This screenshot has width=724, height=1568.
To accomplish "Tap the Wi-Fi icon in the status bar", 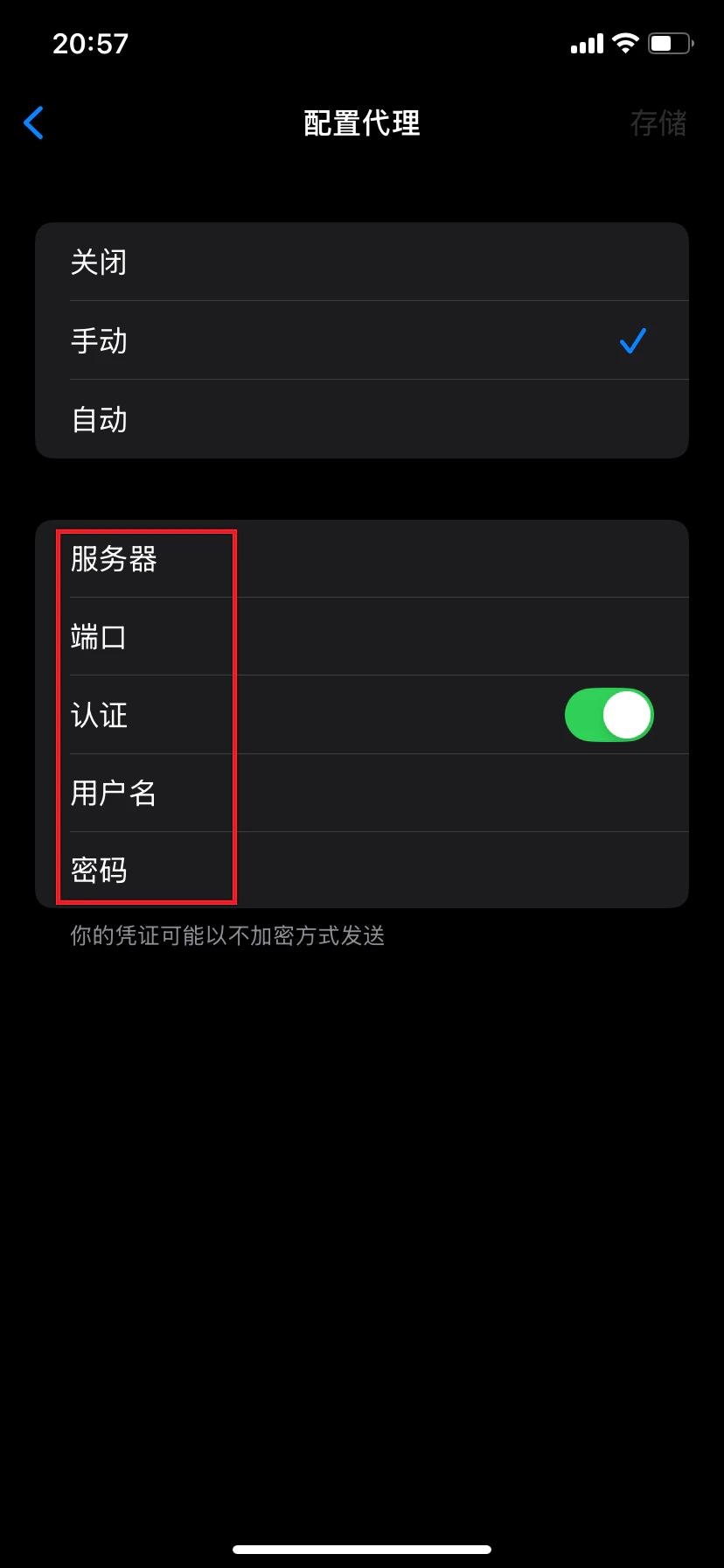I will pyautogui.click(x=624, y=42).
